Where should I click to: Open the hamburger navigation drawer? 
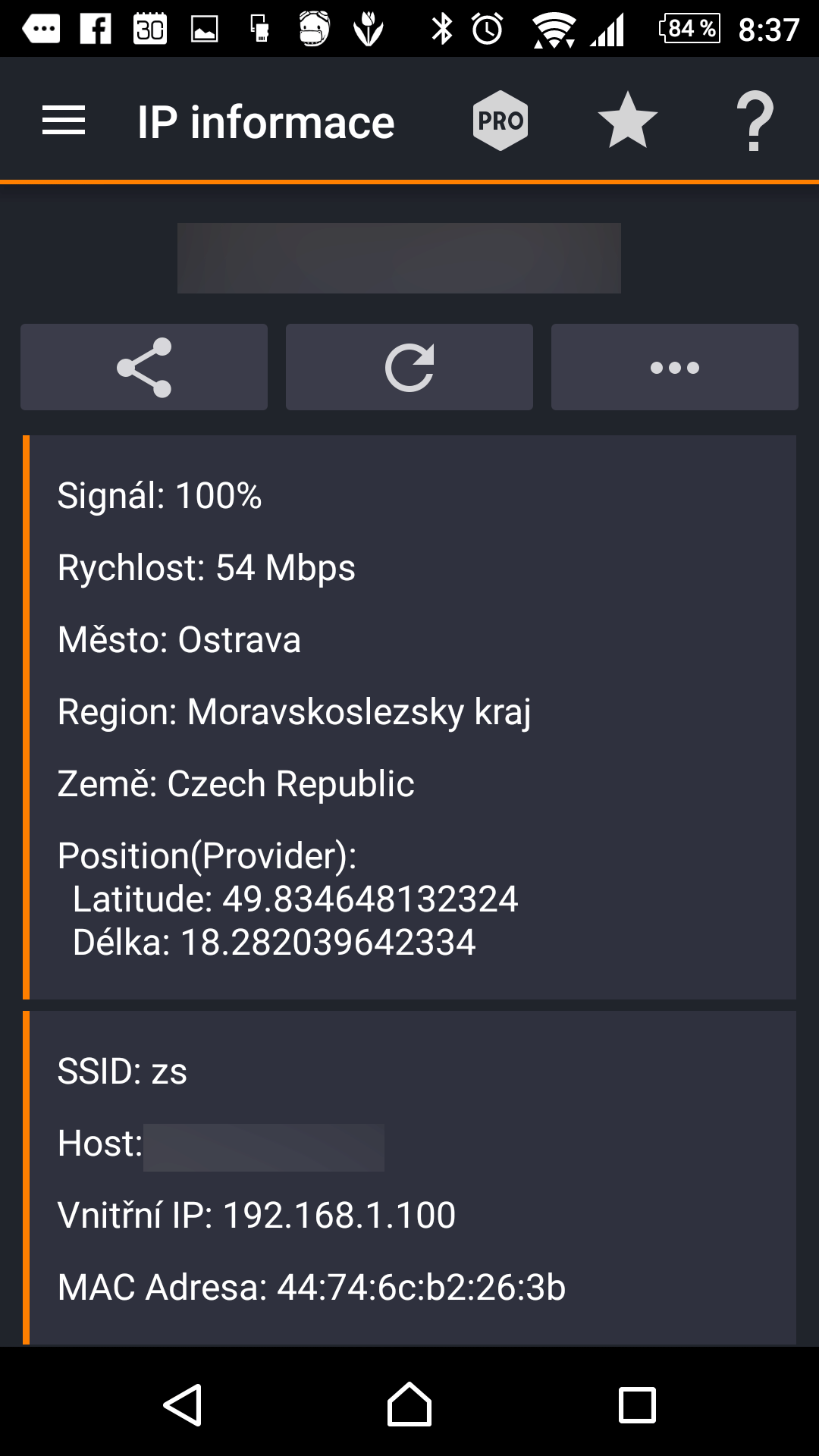[x=64, y=121]
